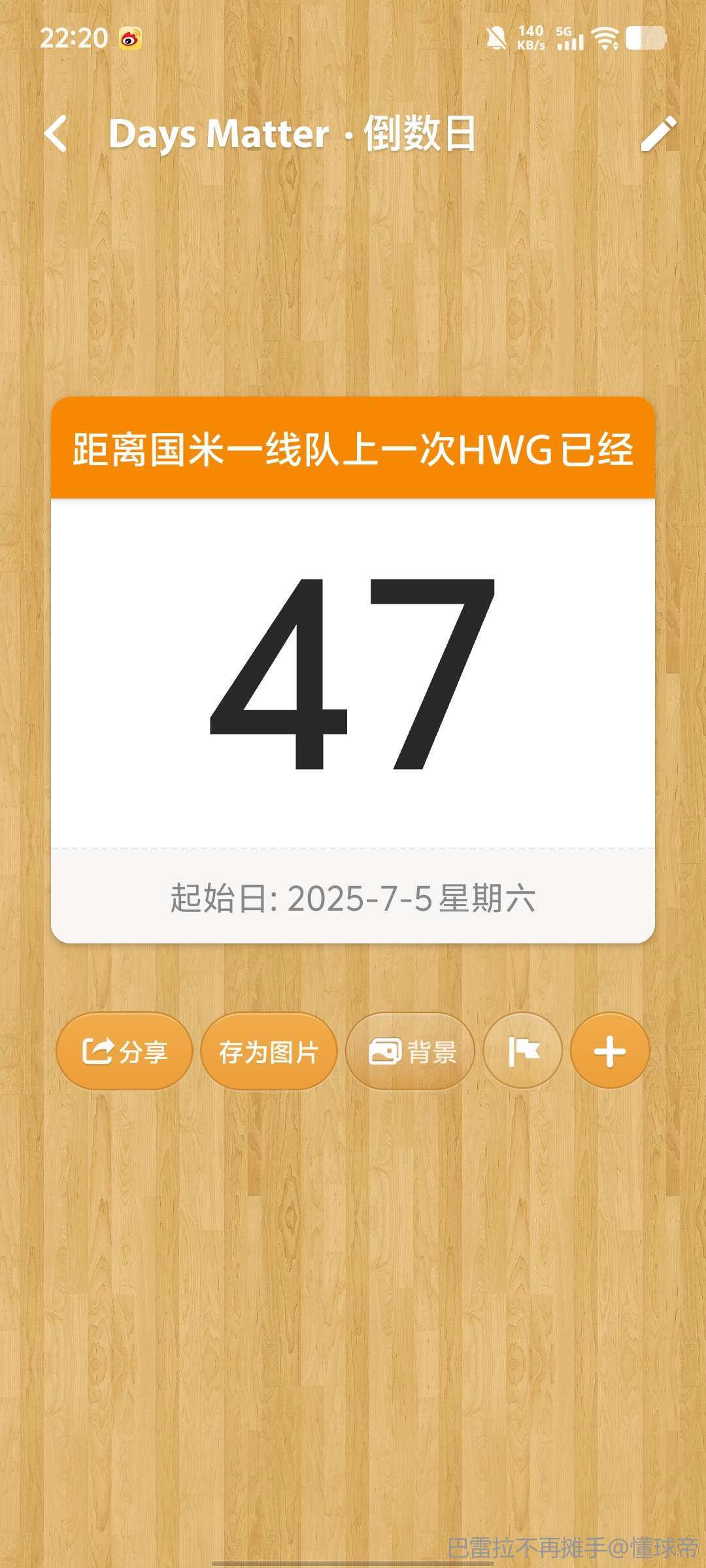The width and height of the screenshot is (706, 1568).
Task: Change the 背景 background
Action: click(411, 1052)
